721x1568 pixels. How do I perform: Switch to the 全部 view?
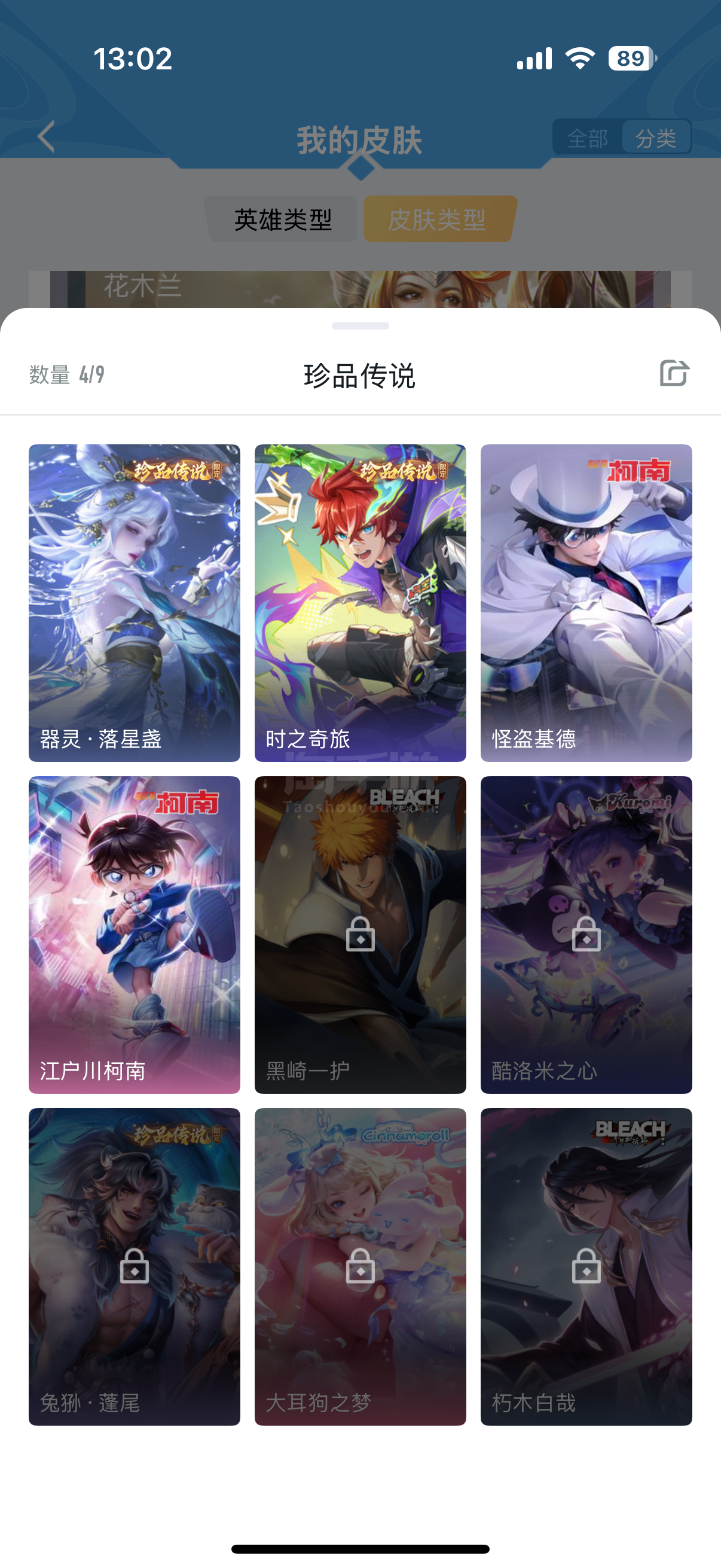pyautogui.click(x=587, y=138)
